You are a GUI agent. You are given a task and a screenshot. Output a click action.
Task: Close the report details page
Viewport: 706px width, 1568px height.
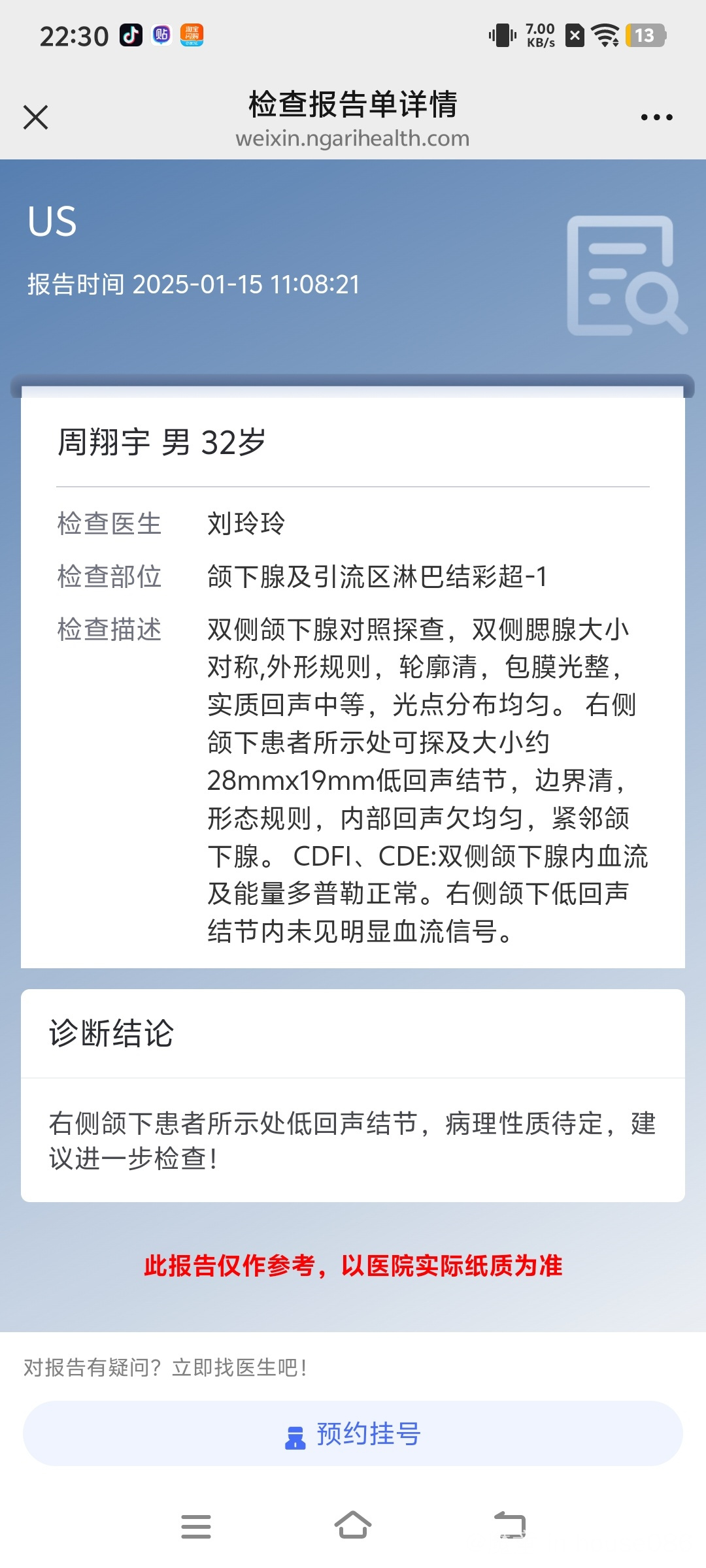click(35, 118)
